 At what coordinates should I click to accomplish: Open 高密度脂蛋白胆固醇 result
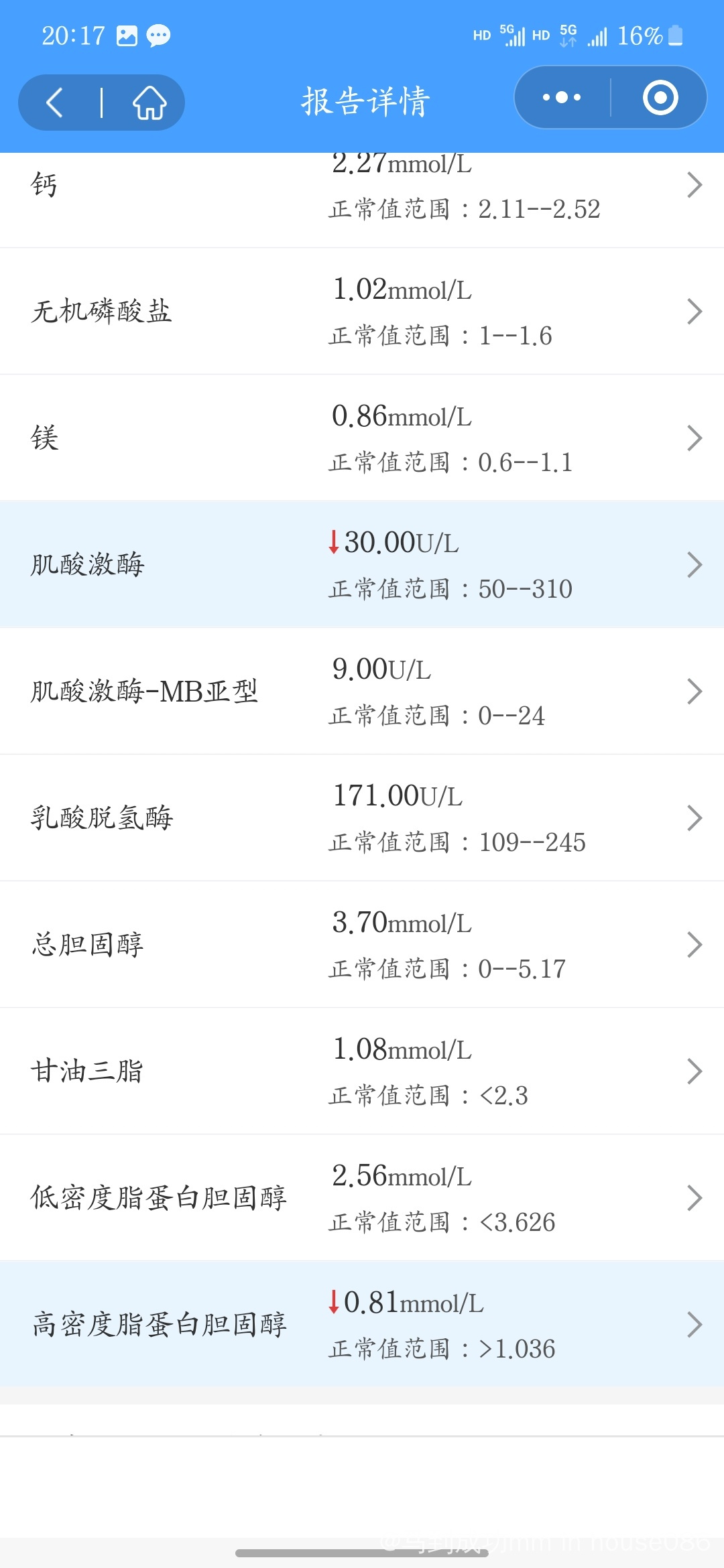[362, 1325]
